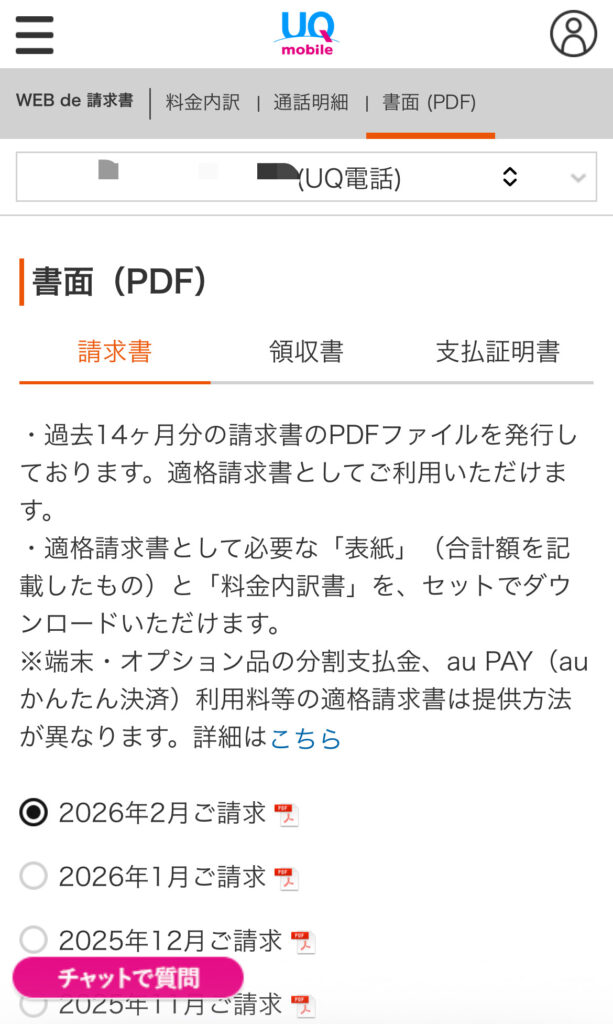Image resolution: width=613 pixels, height=1024 pixels.
Task: Open the UQ電話 line selector dropdown
Action: pos(306,178)
